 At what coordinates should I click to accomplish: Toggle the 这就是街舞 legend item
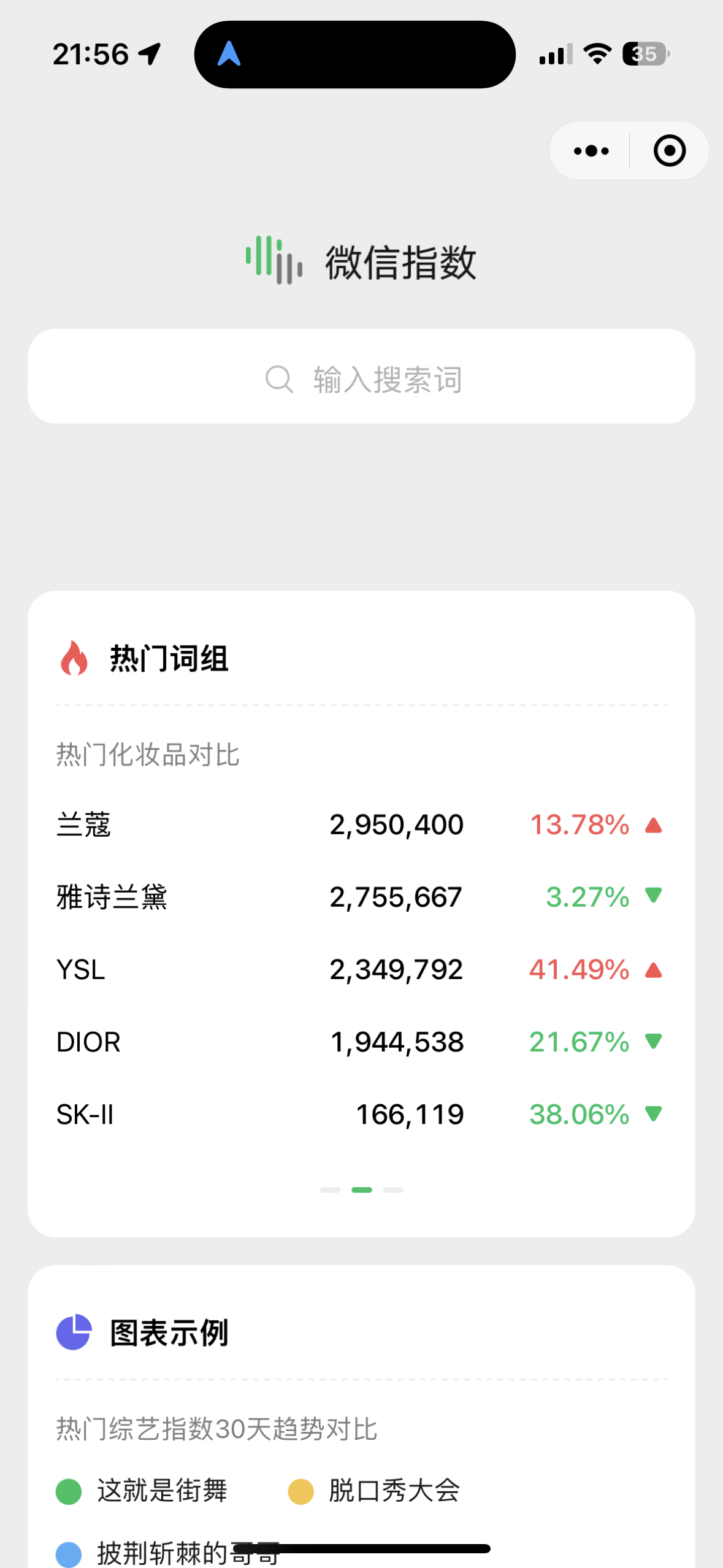pyautogui.click(x=142, y=1491)
